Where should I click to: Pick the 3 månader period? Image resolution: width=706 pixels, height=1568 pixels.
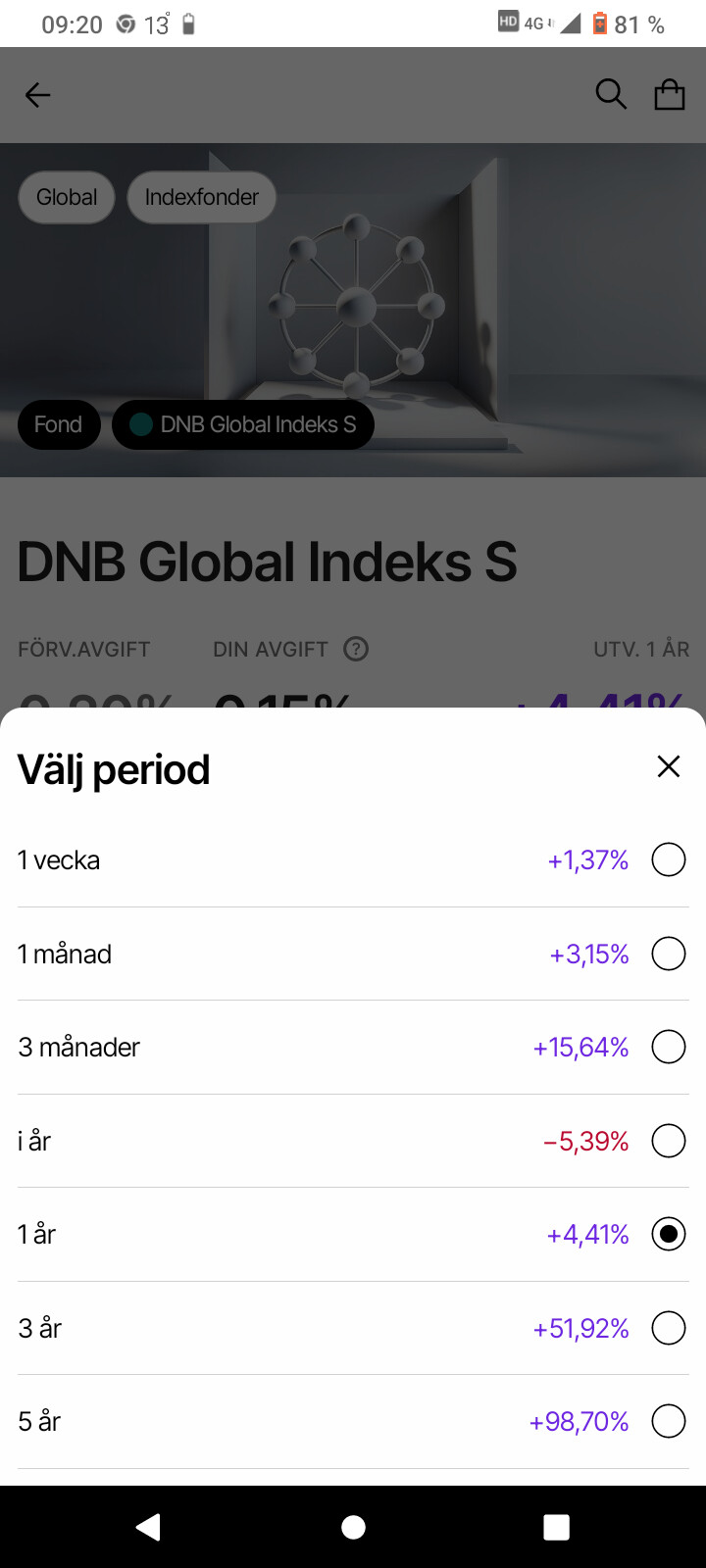coord(668,1047)
